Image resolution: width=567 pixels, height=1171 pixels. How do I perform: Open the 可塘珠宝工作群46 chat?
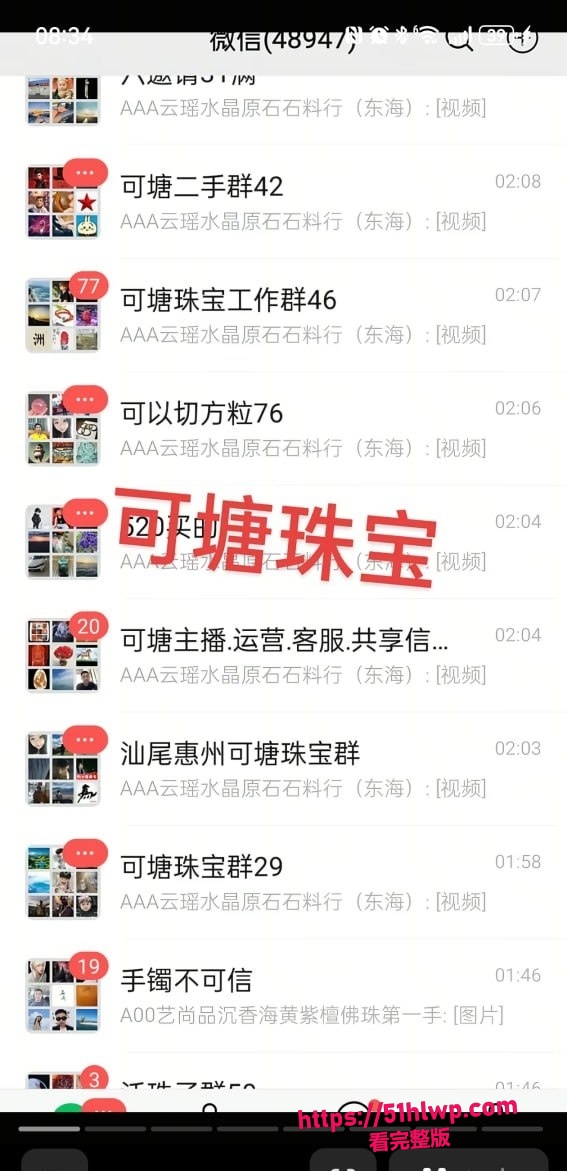coord(284,315)
